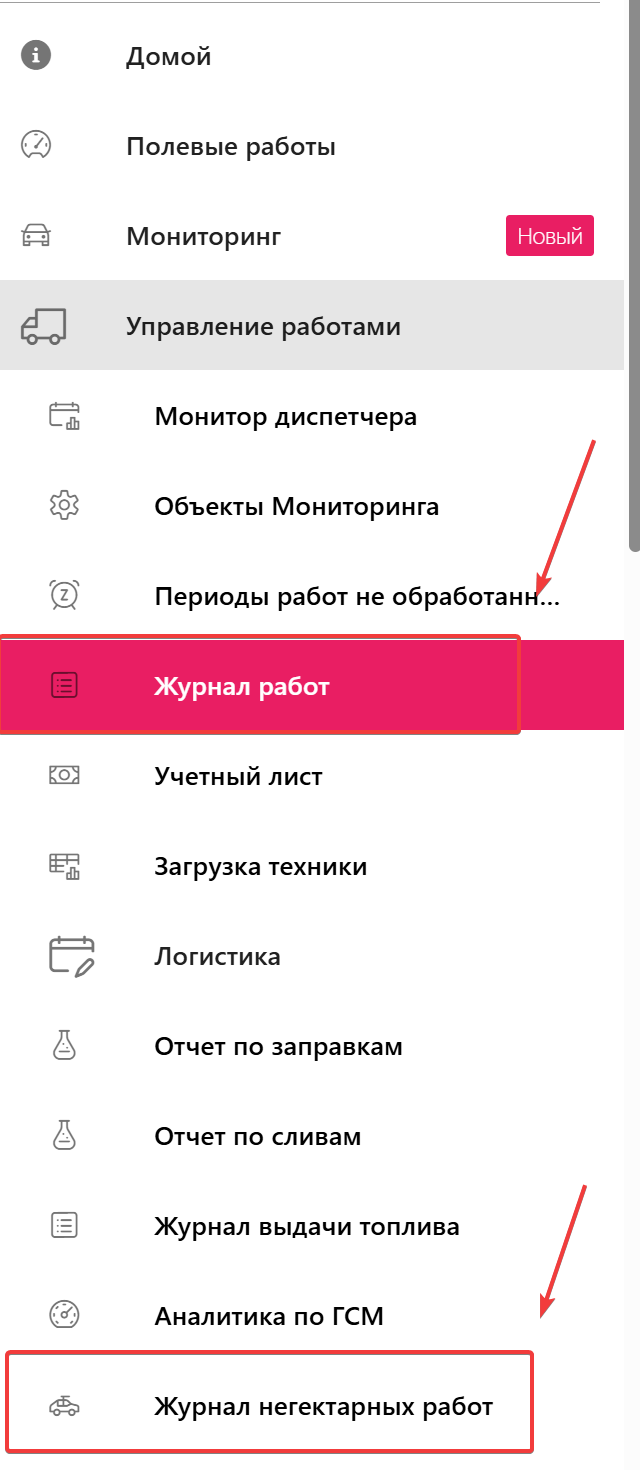
Task: Open Монитор диспетчера
Action: coord(285,417)
